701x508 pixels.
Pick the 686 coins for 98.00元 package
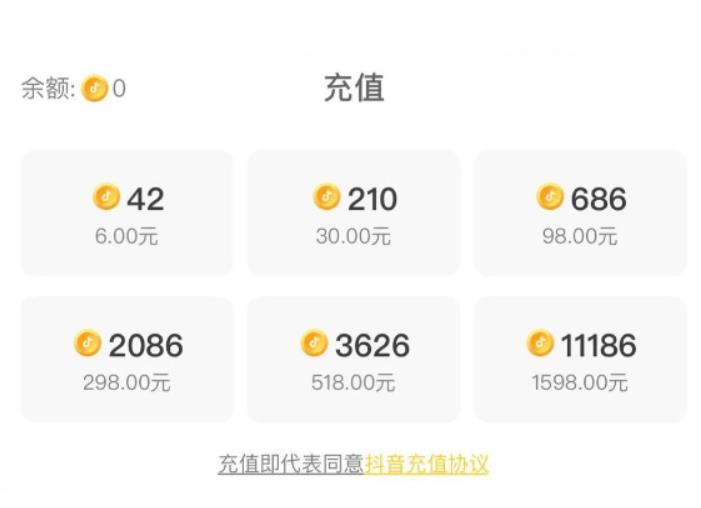tap(580, 213)
